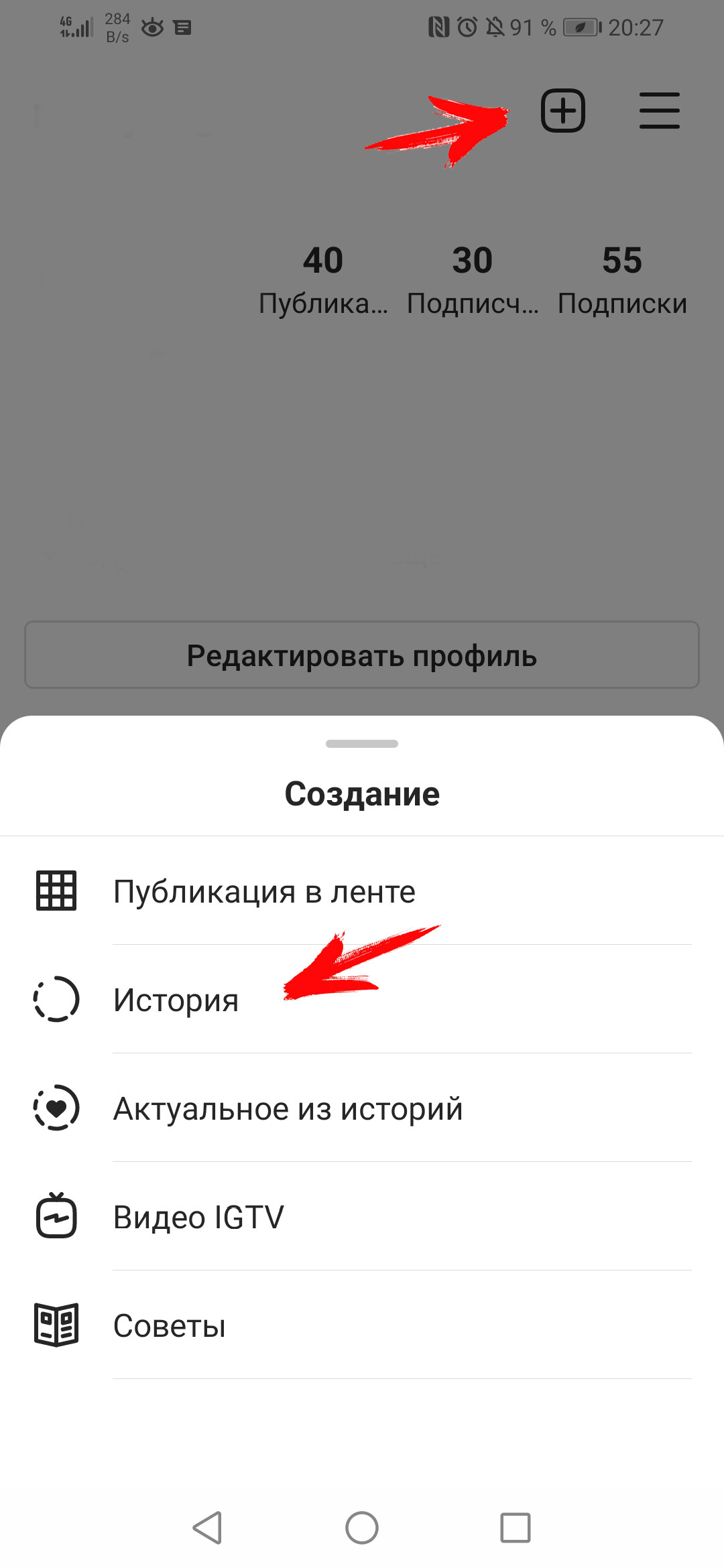Select Публикация в ленте option
The height and width of the screenshot is (1568, 724).
pos(264,891)
